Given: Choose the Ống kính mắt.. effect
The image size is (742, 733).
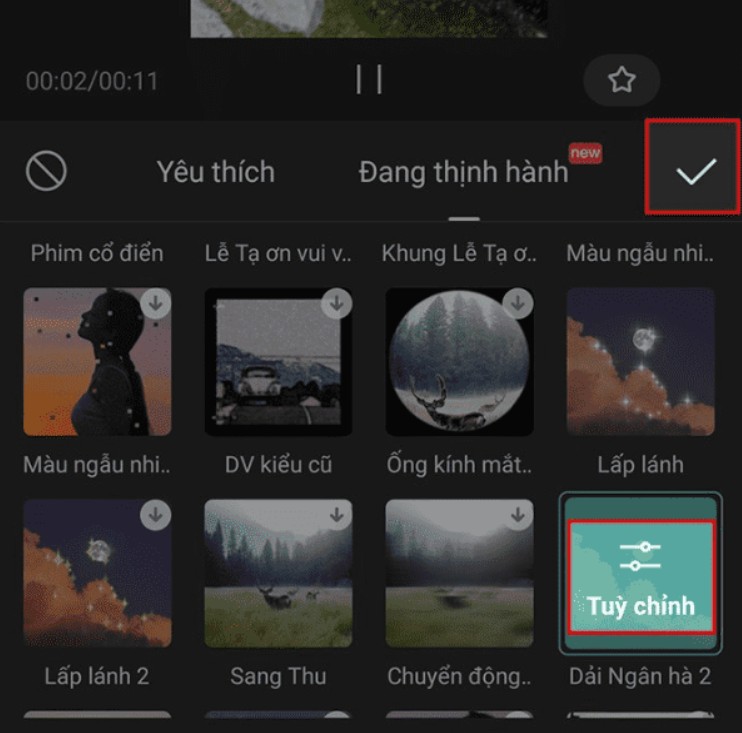Looking at the screenshot, I should (459, 362).
